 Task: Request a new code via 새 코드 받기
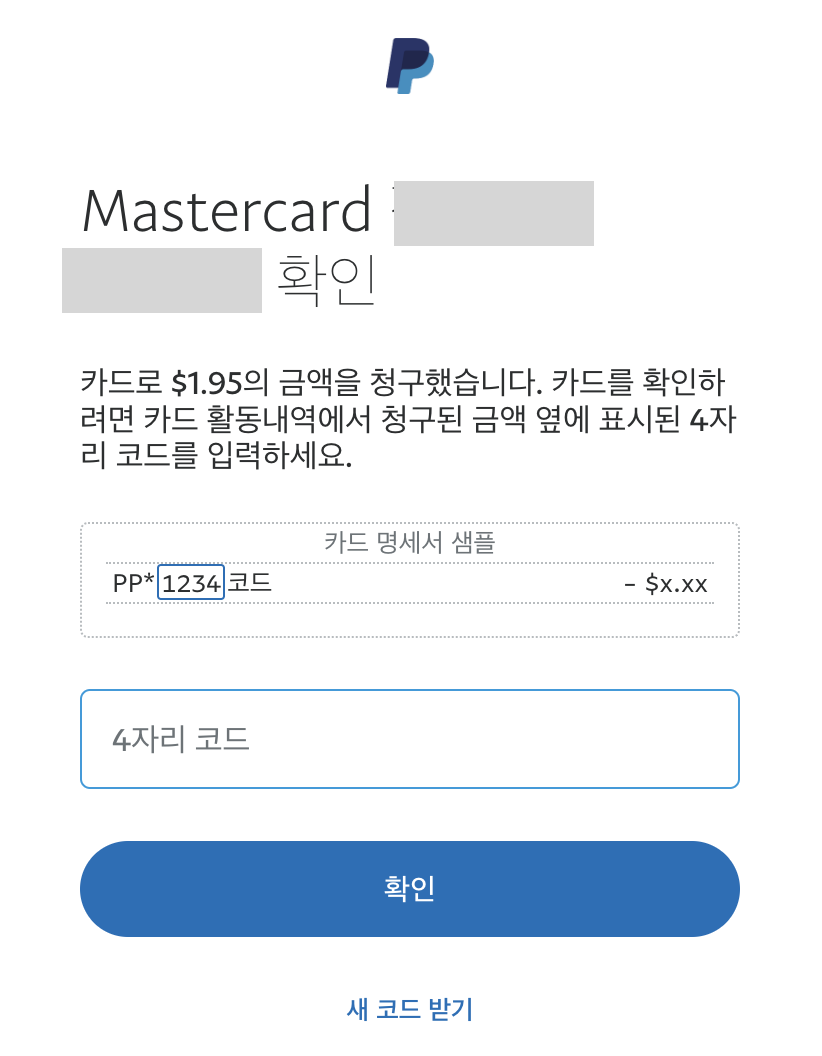(x=409, y=1009)
